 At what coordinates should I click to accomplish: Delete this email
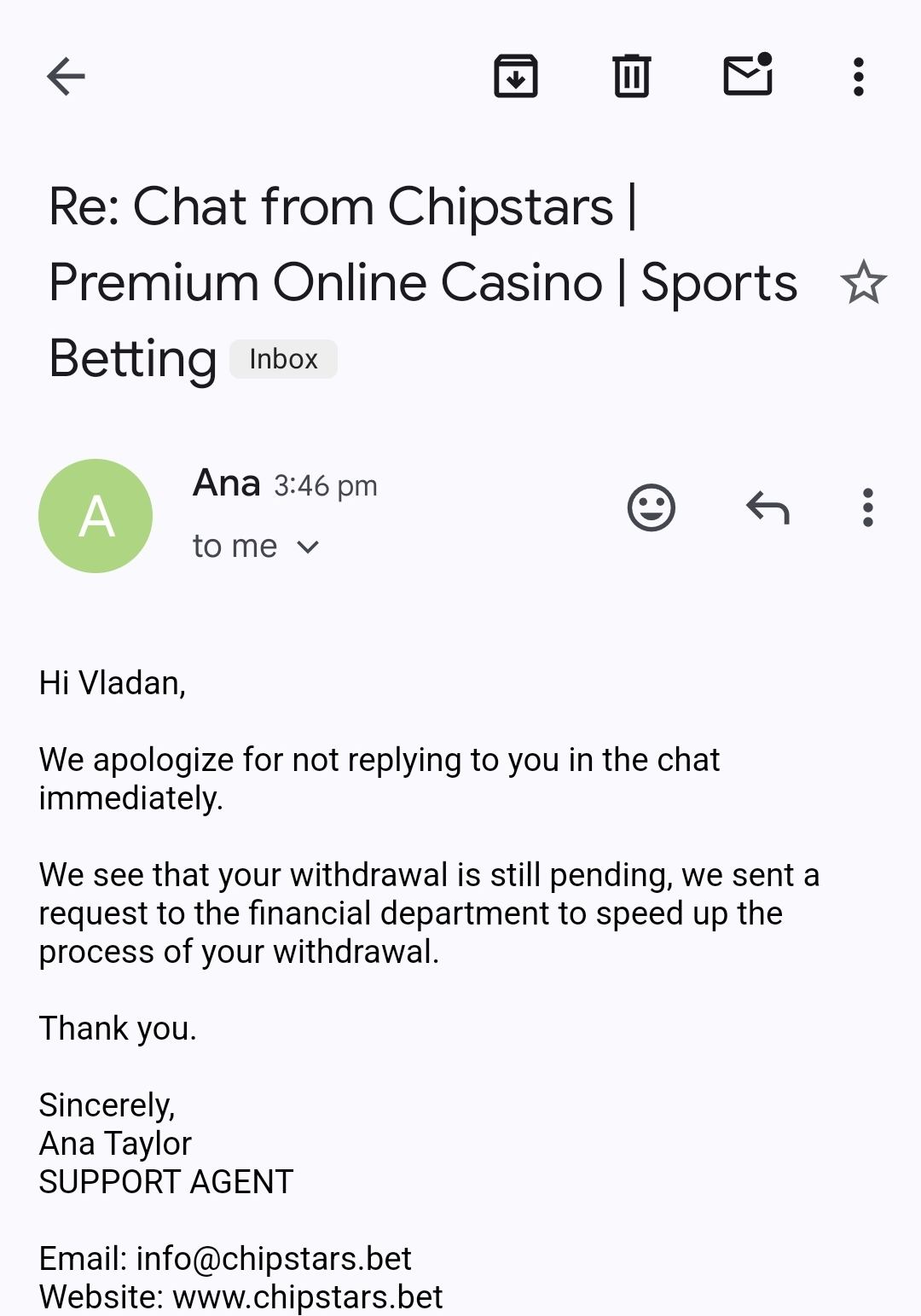(632, 77)
